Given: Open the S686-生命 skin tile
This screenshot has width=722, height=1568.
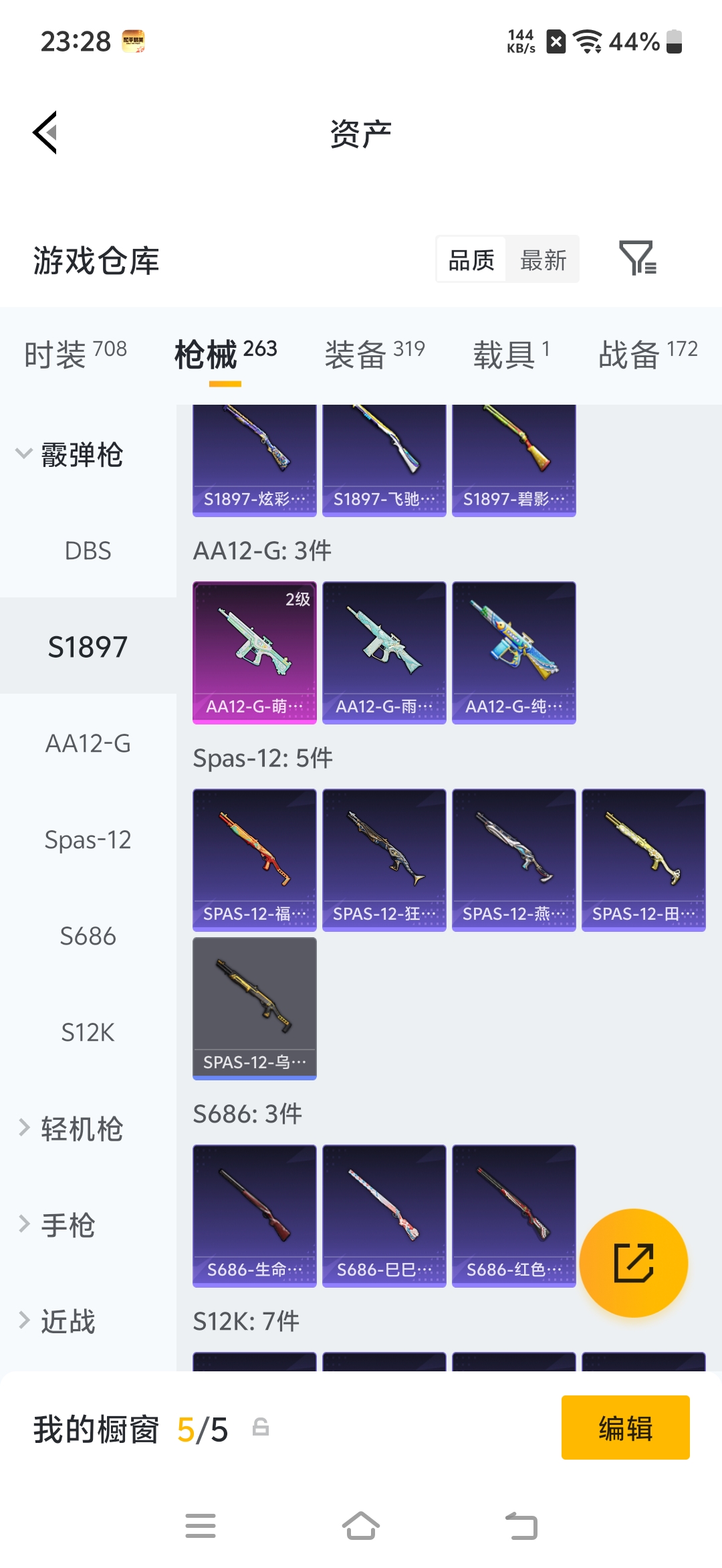Looking at the screenshot, I should tap(255, 1215).
